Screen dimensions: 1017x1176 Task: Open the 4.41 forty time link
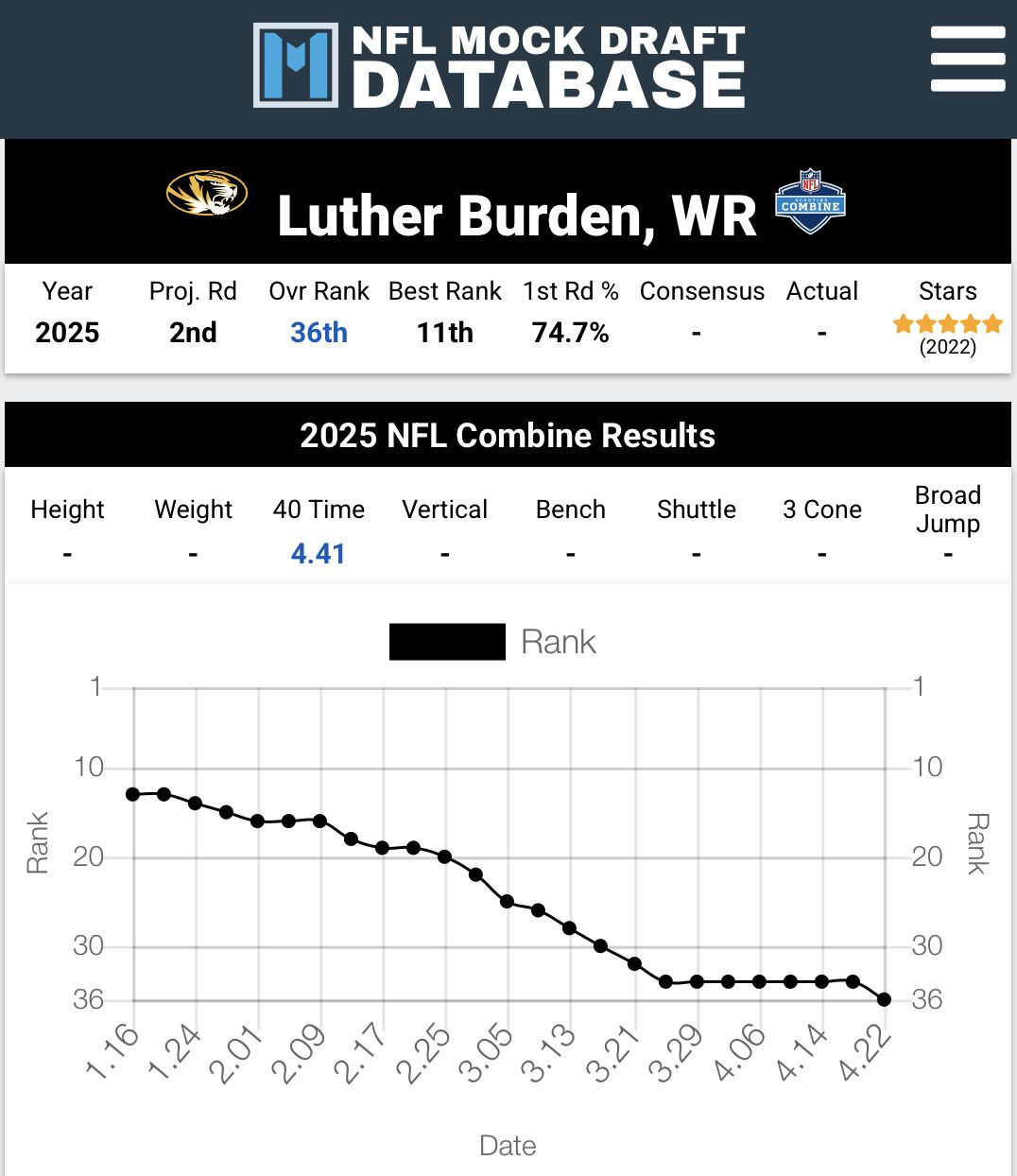point(318,553)
